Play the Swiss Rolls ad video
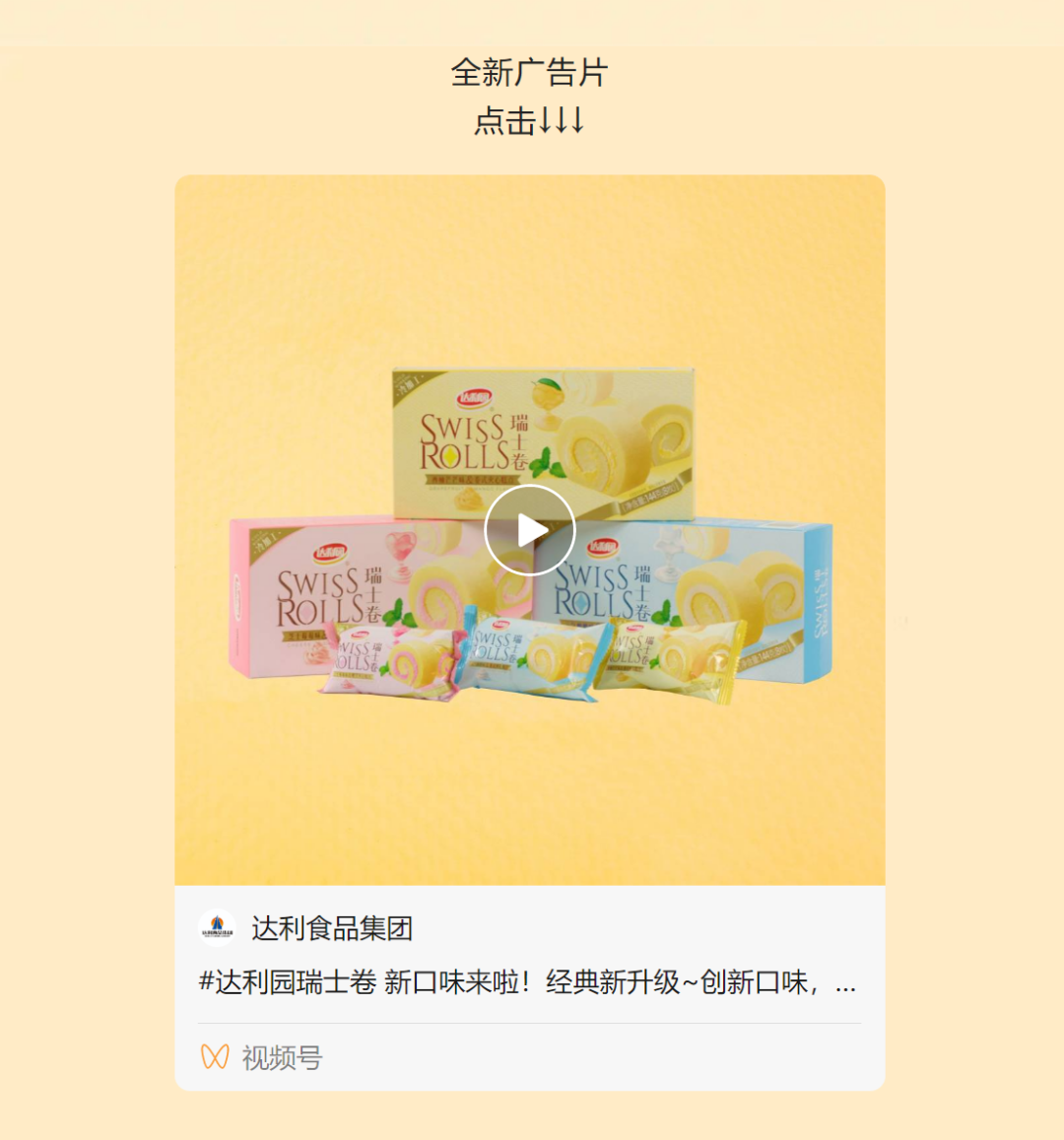Screen dimensions: 1064x1140 (530, 530)
